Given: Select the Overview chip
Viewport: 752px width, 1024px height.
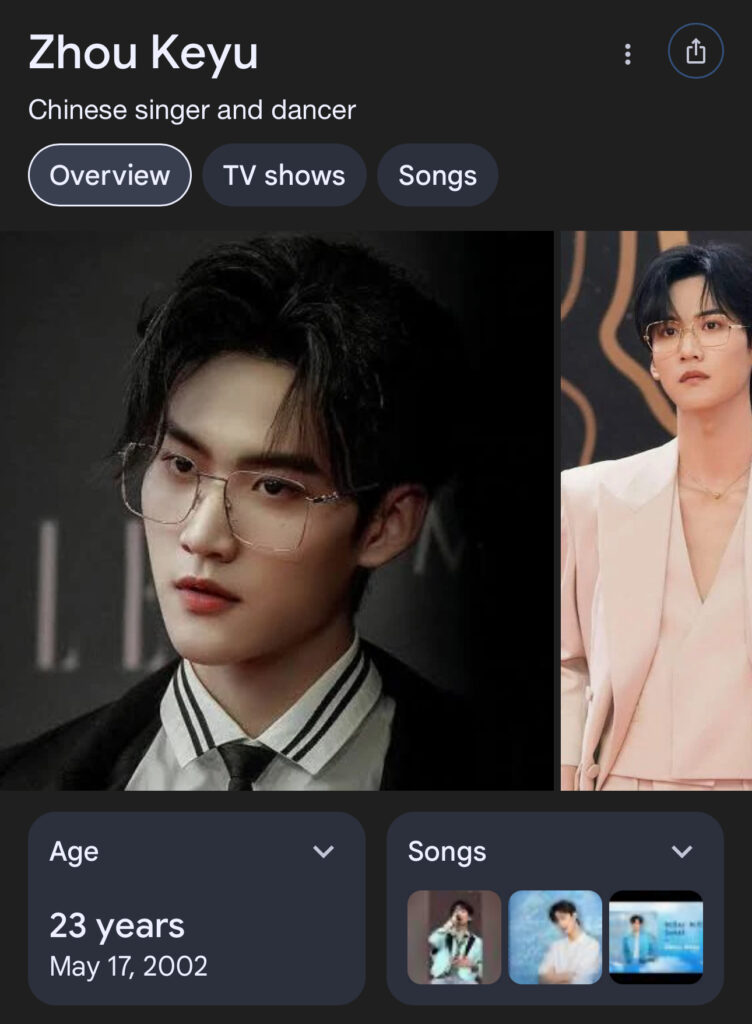Looking at the screenshot, I should 109,175.
